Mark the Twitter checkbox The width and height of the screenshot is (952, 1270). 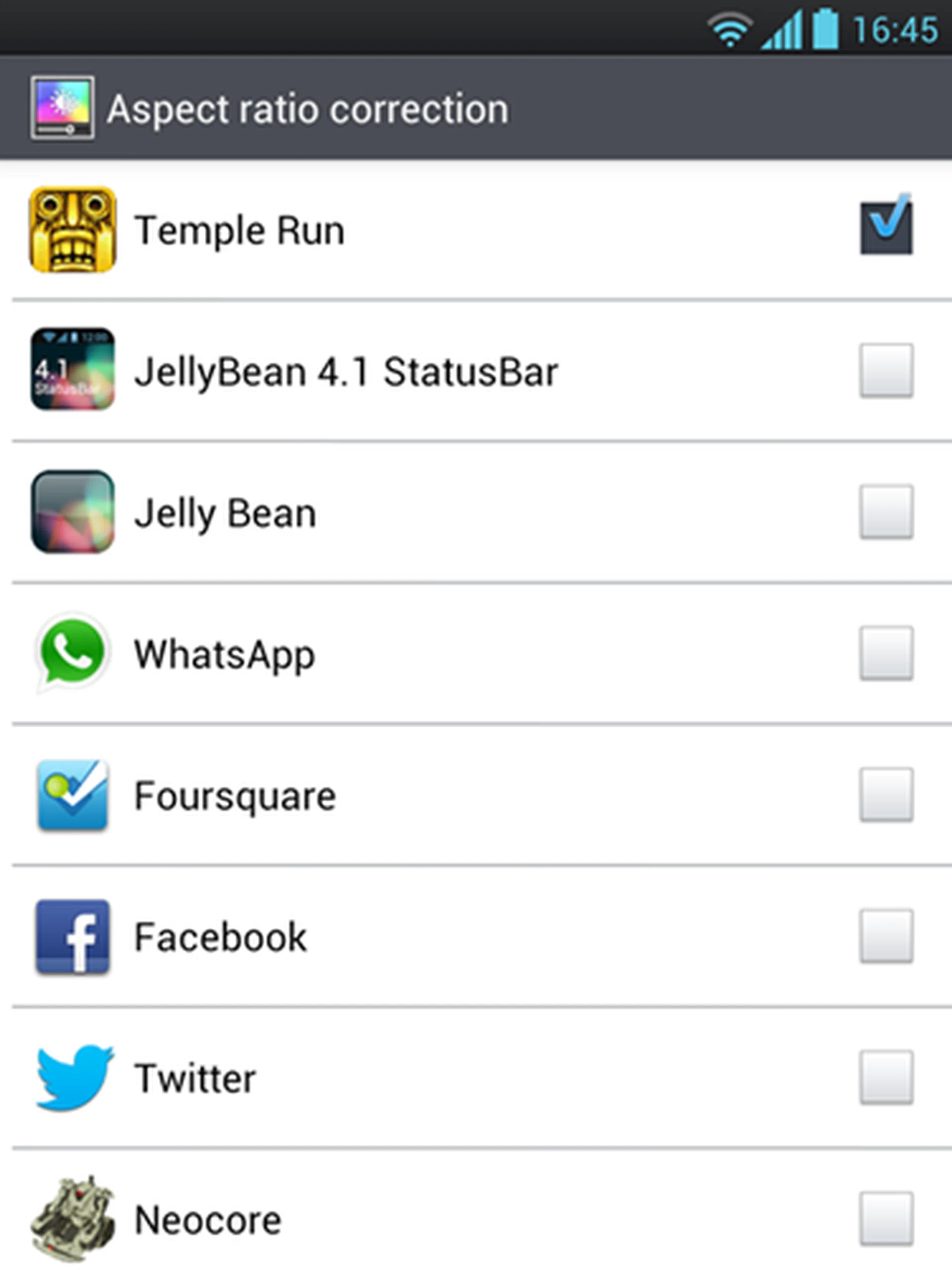pos(886,1077)
